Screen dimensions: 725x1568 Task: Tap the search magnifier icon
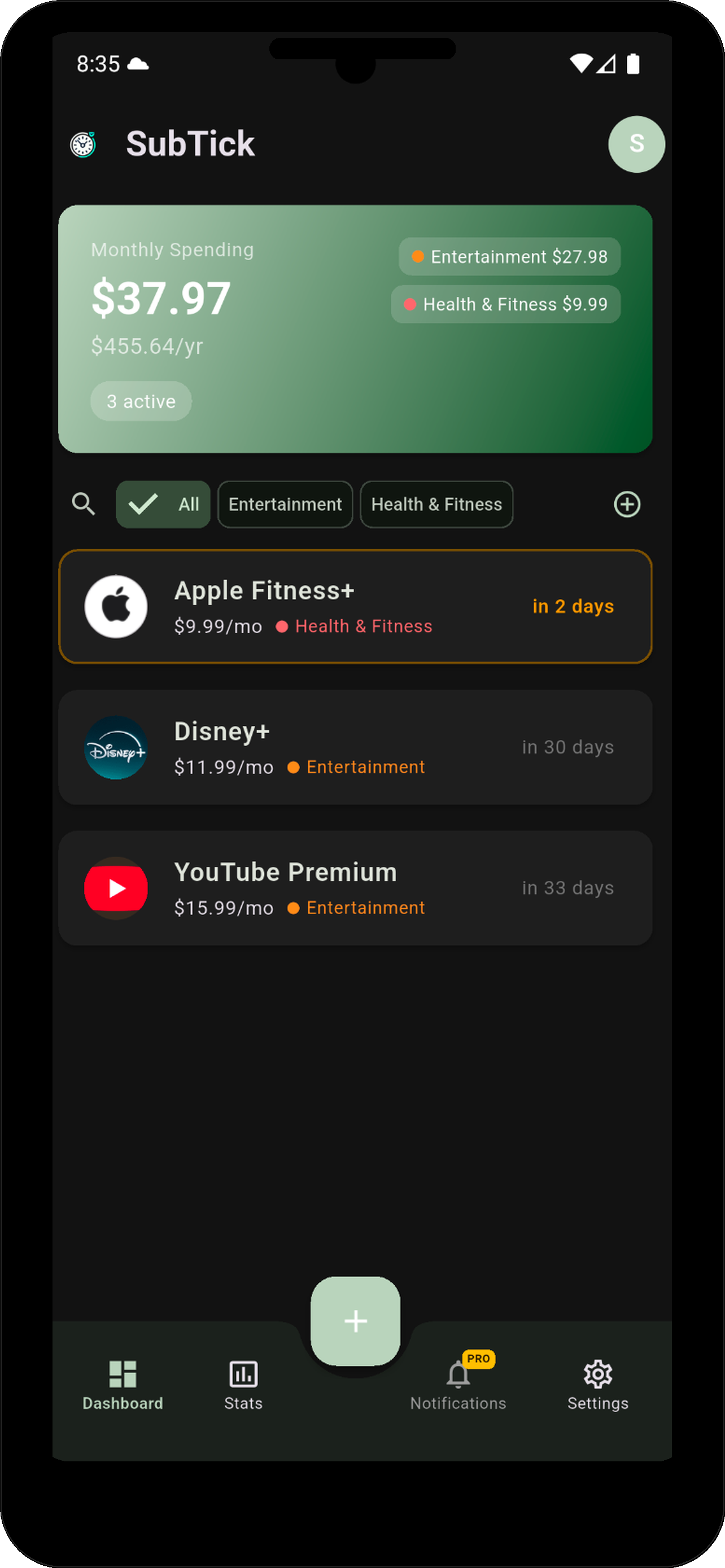click(84, 503)
